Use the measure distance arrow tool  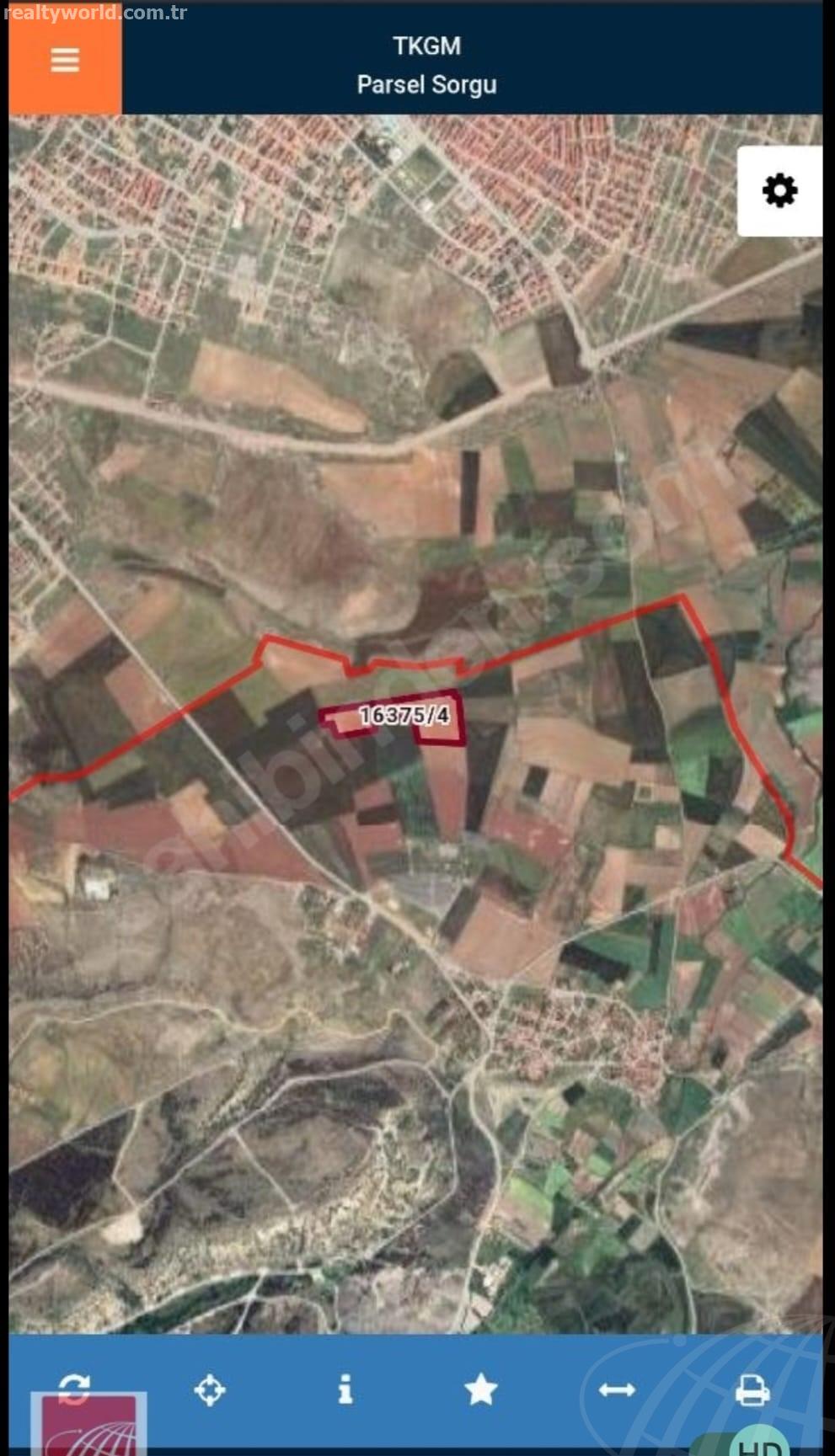(617, 1389)
